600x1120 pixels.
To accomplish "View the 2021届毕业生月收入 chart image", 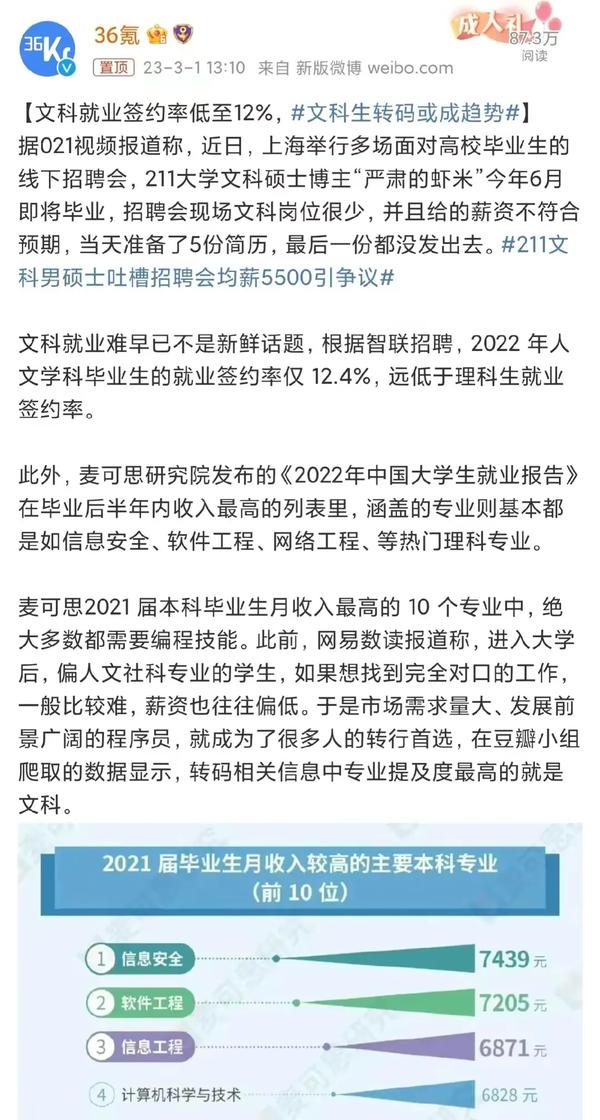I will [x=300, y=971].
